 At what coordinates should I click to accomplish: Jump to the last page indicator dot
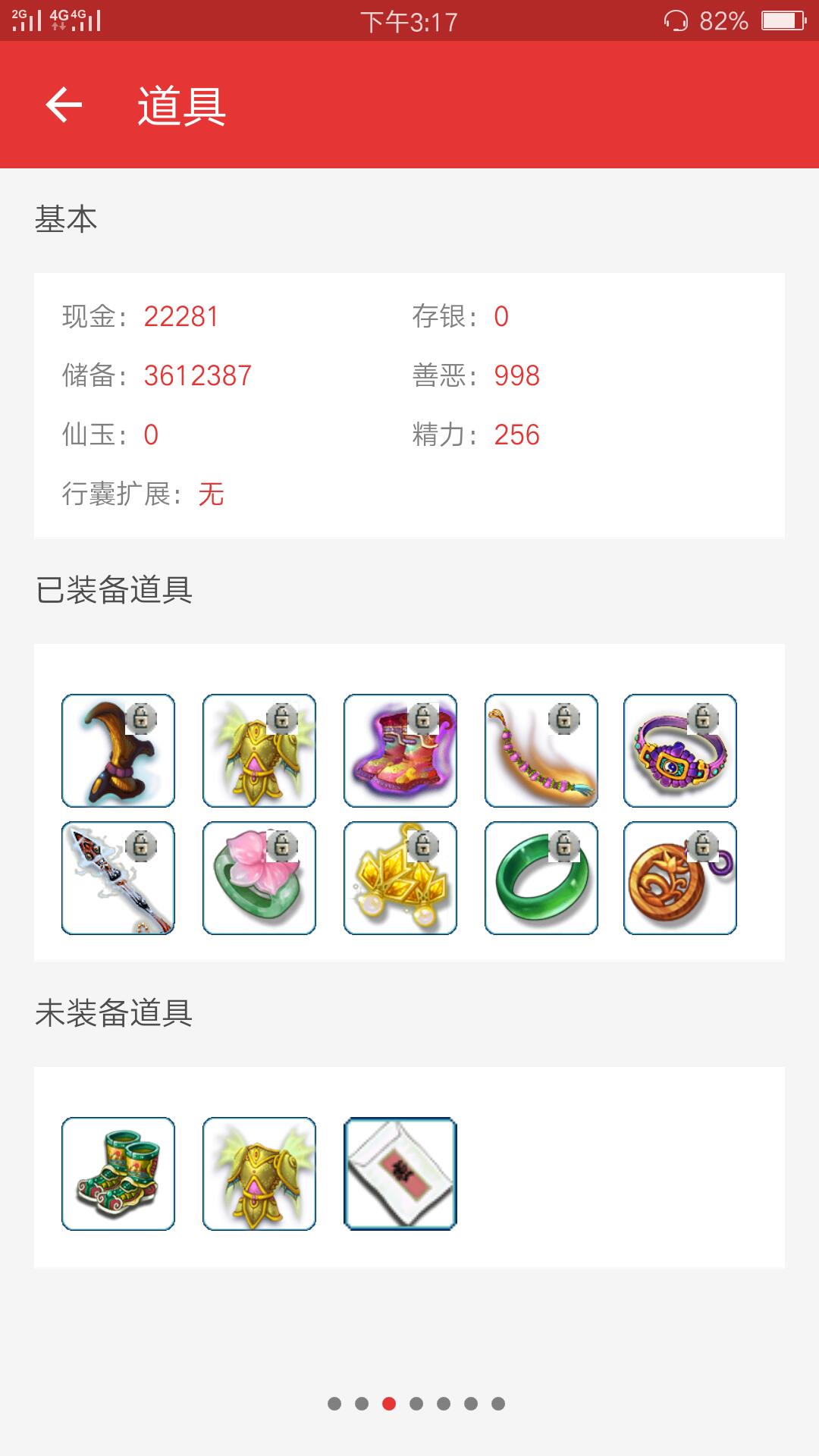498,1404
